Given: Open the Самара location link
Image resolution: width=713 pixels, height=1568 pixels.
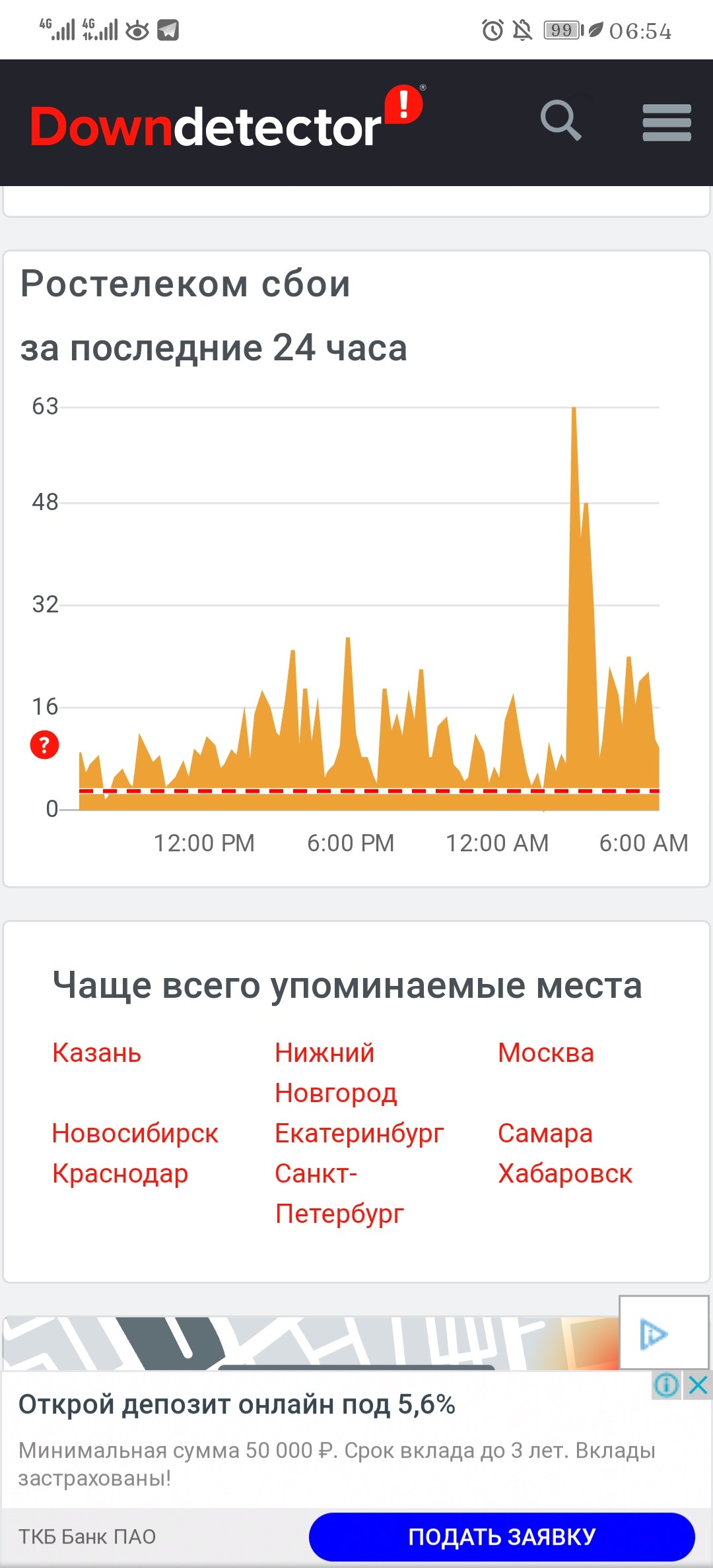Looking at the screenshot, I should click(x=545, y=1133).
